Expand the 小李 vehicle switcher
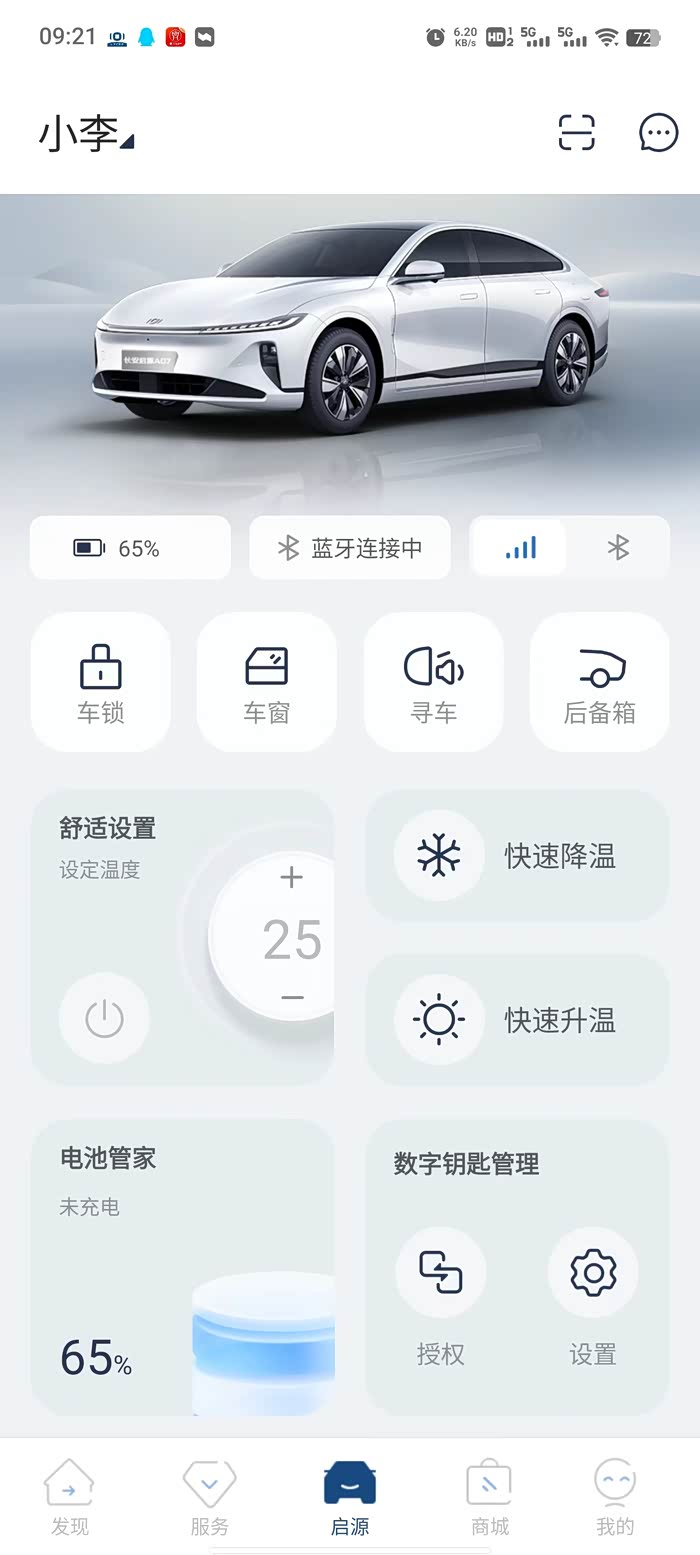 point(86,135)
